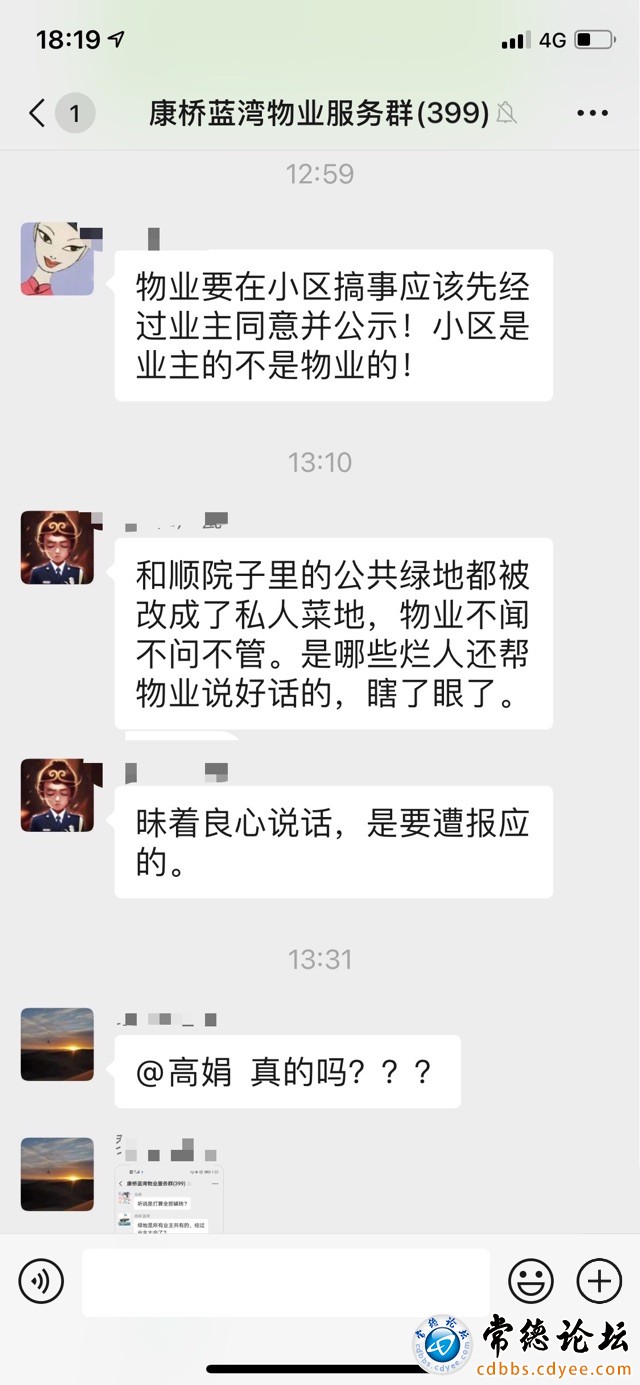Image resolution: width=640 pixels, height=1385 pixels.
Task: Open group chat details via three-dot menu
Action: [593, 113]
